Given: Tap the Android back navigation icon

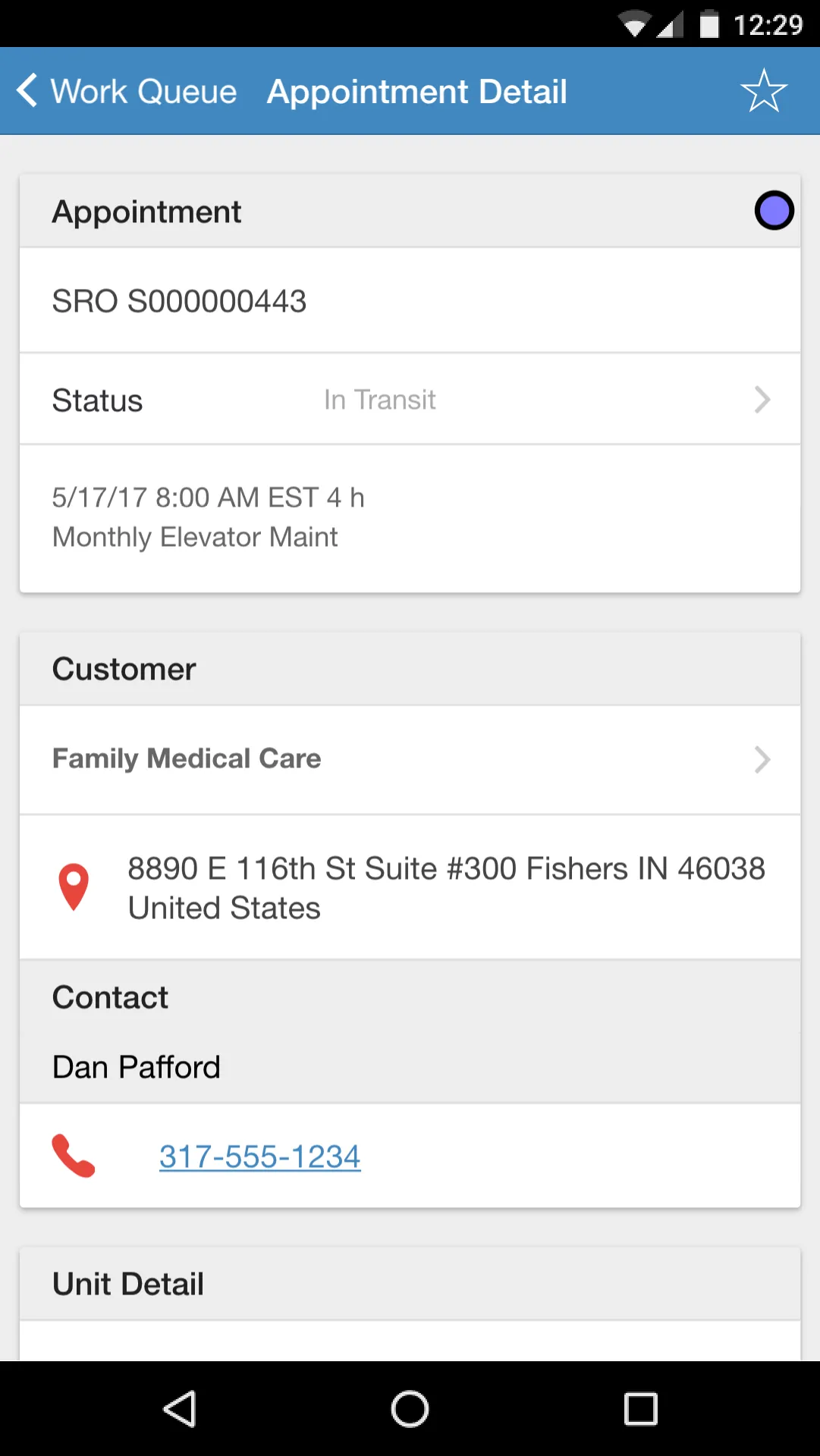Looking at the screenshot, I should pos(180,1408).
